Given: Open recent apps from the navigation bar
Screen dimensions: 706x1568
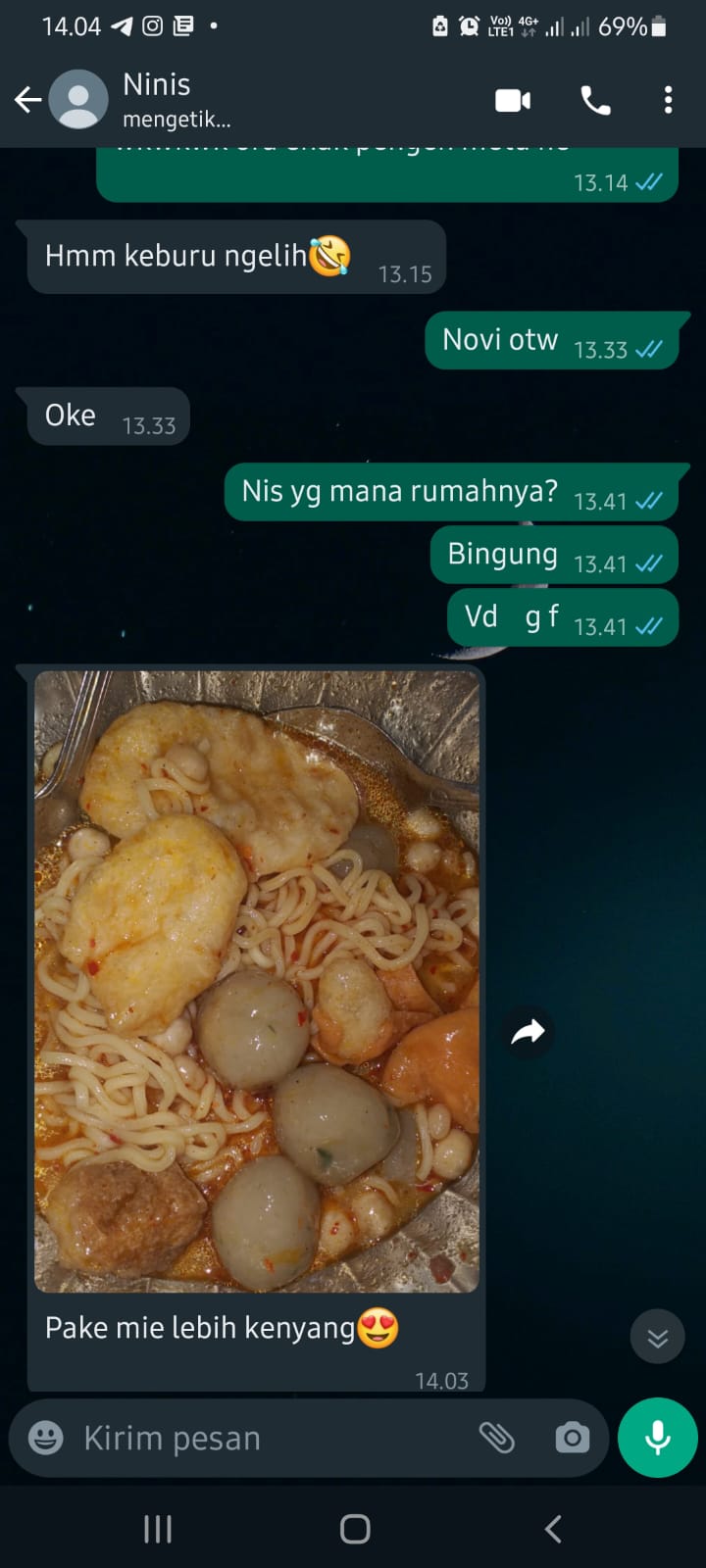Looking at the screenshot, I should click(x=158, y=1529).
